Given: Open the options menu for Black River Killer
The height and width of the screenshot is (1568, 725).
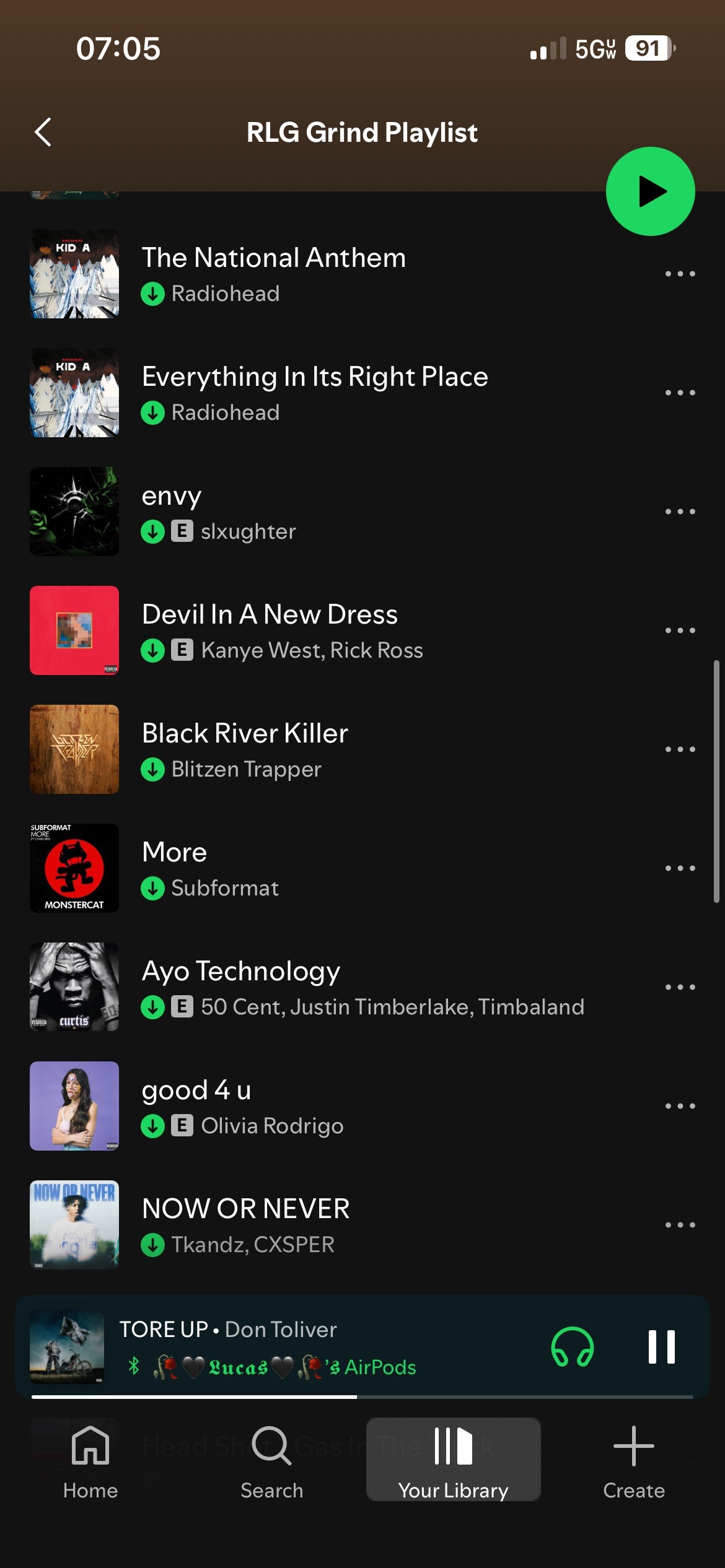Looking at the screenshot, I should coord(680,749).
